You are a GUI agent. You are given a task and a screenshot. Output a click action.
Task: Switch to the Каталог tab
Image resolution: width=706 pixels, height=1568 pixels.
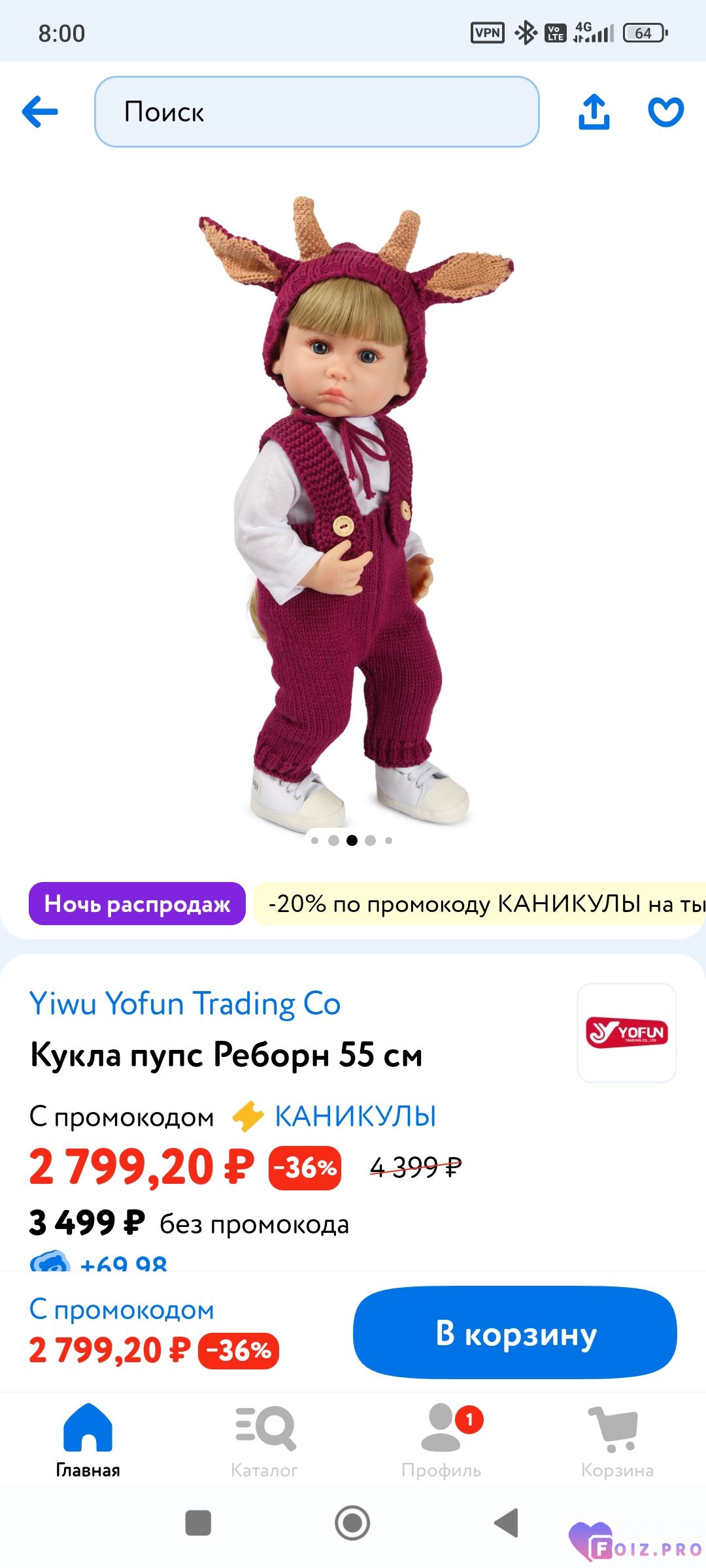(265, 1441)
